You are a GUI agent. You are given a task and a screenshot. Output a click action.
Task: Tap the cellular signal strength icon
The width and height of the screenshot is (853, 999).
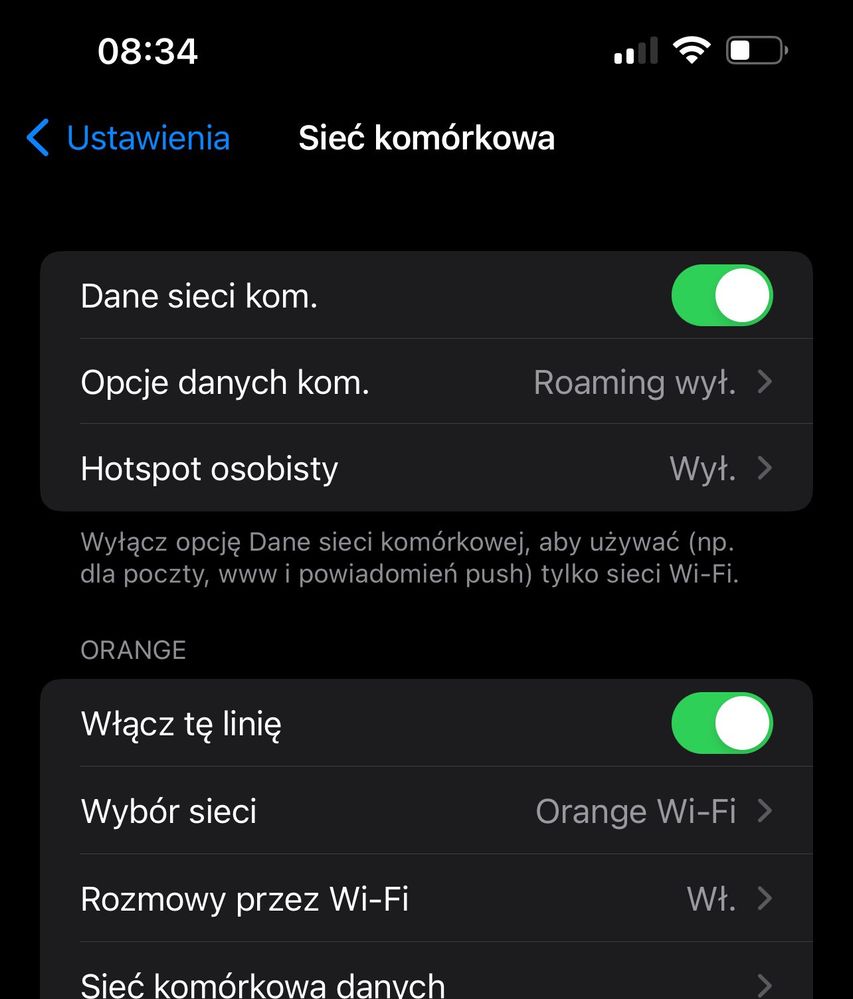coord(634,48)
